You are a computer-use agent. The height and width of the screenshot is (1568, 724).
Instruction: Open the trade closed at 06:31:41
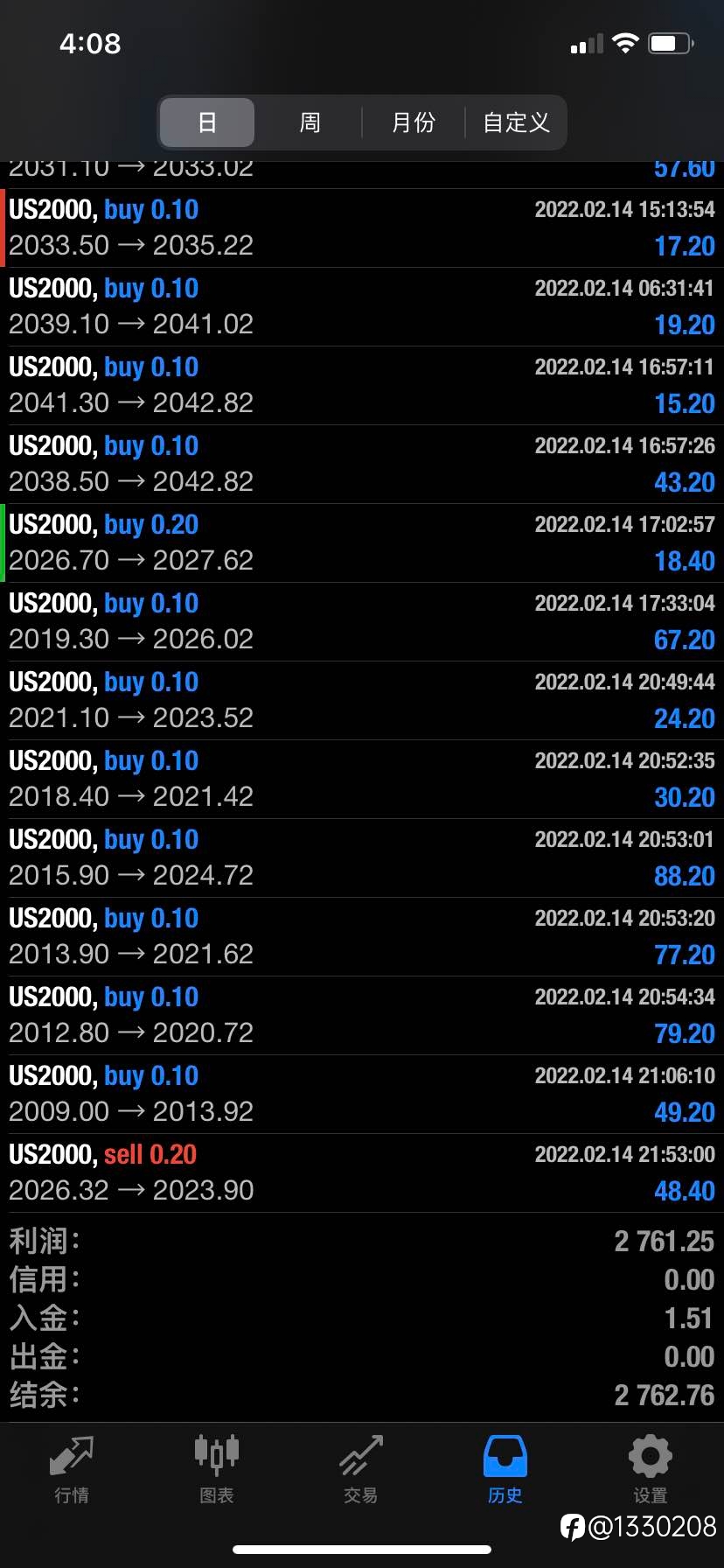coord(362,307)
